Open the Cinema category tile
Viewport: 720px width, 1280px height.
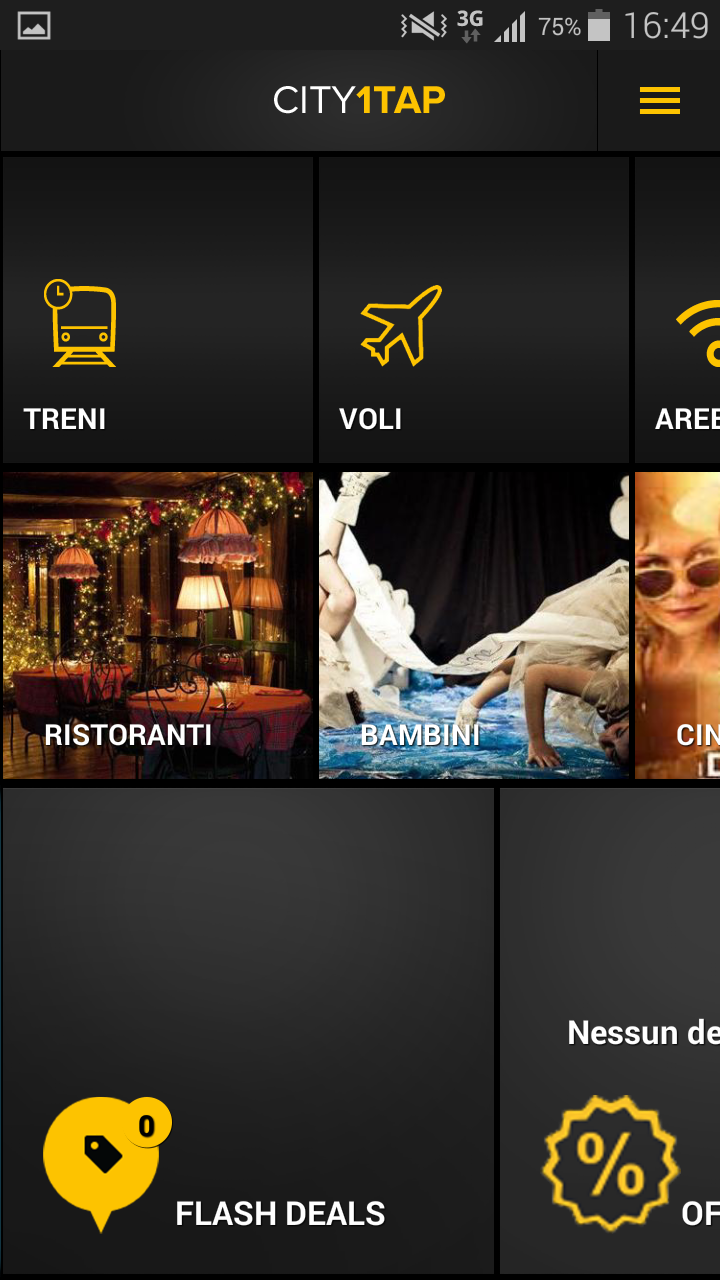(680, 626)
